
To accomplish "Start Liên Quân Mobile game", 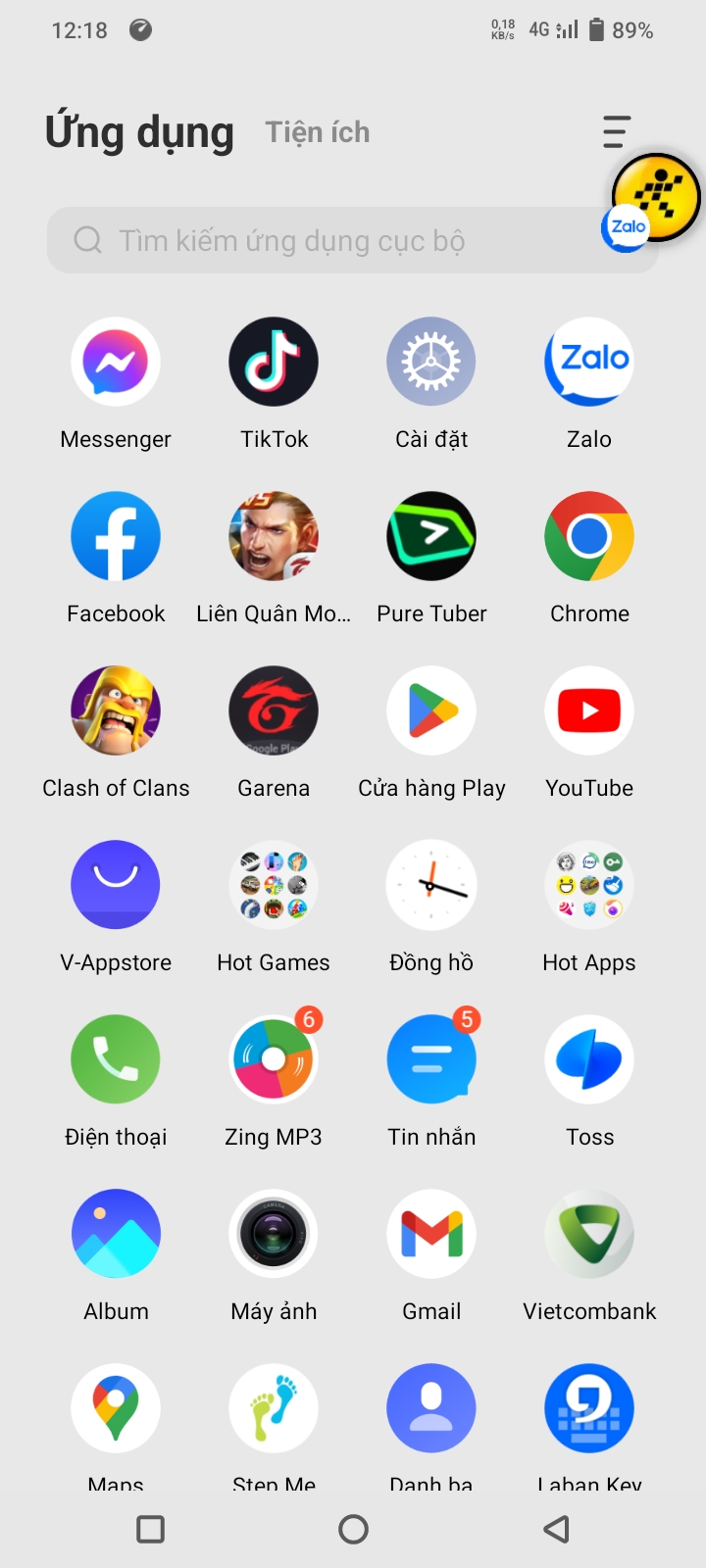I will coord(274,536).
